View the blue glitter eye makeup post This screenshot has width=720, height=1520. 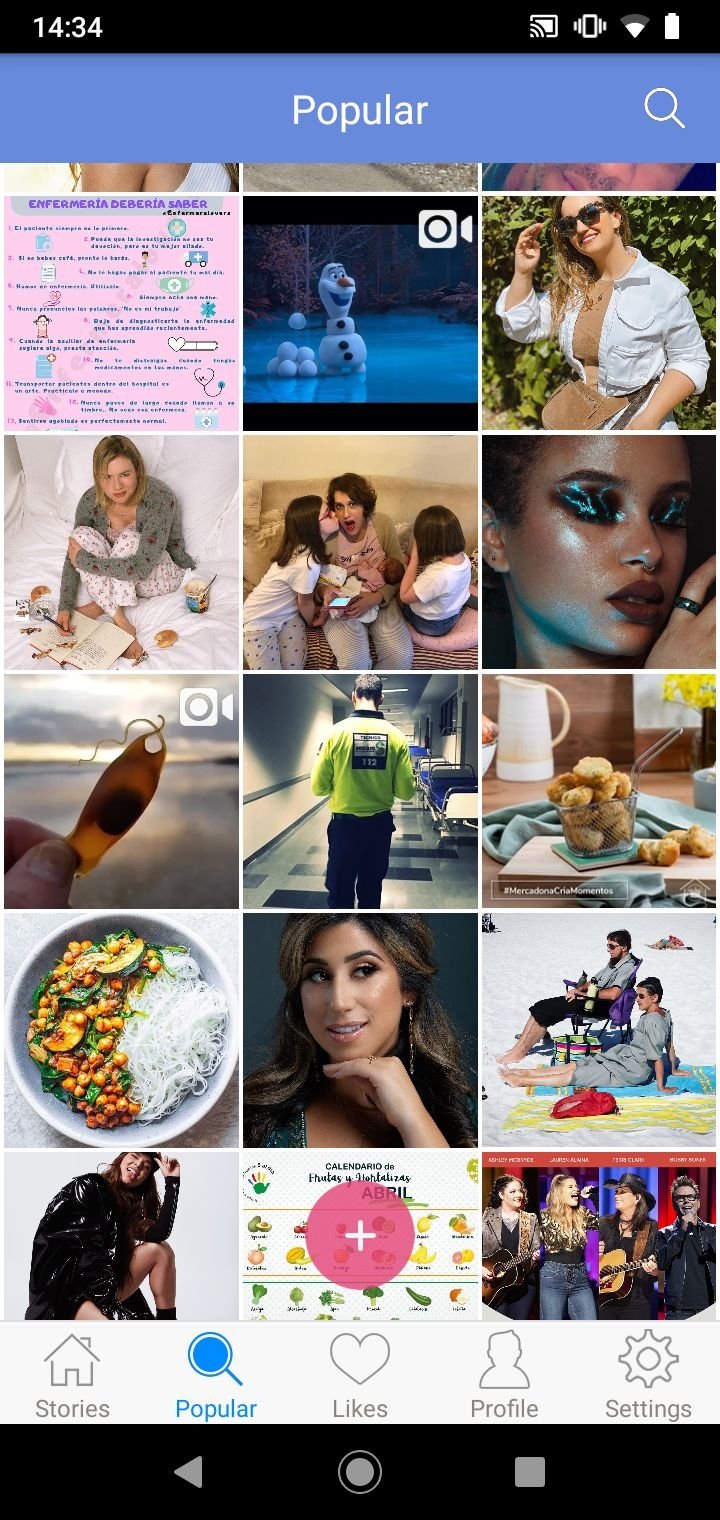pyautogui.click(x=598, y=552)
